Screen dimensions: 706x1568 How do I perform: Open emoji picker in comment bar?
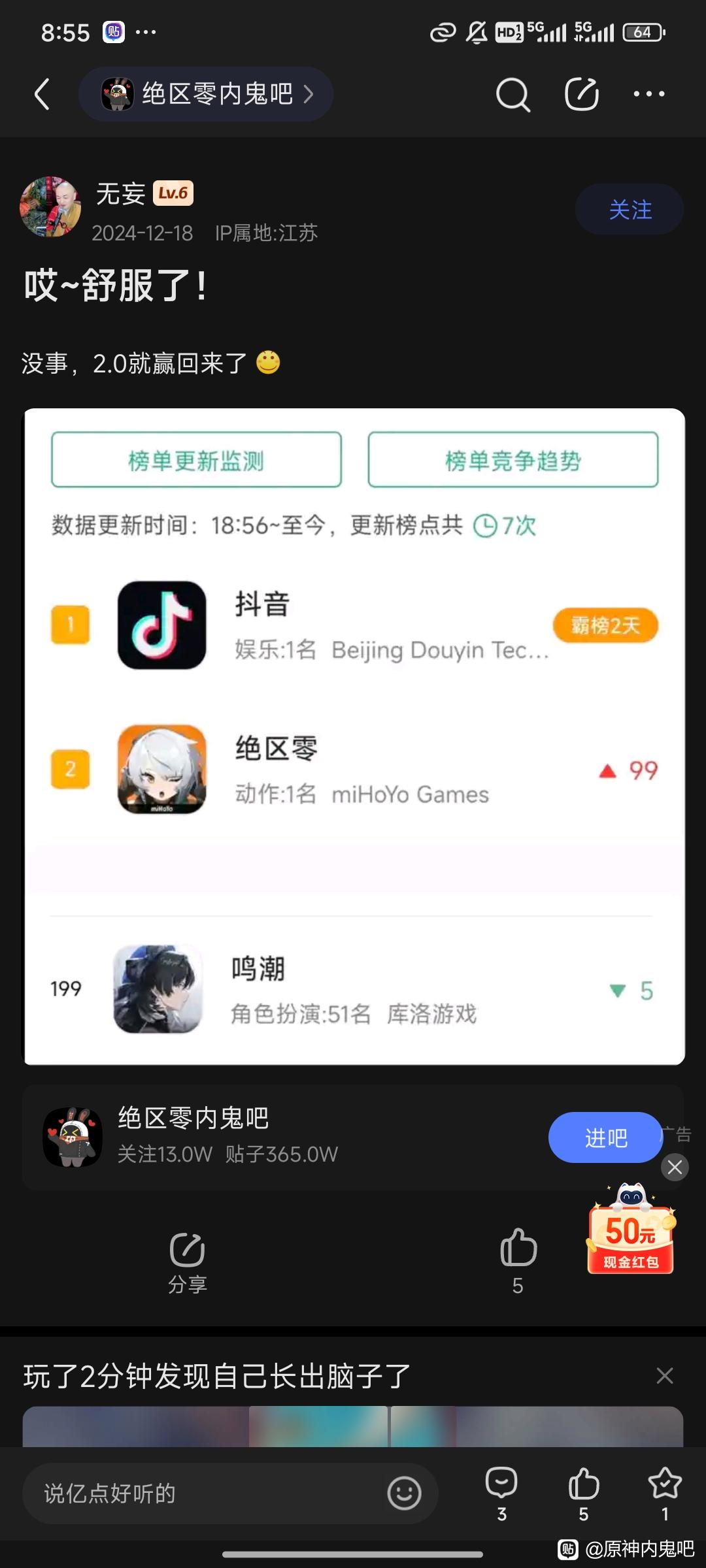[x=404, y=1494]
